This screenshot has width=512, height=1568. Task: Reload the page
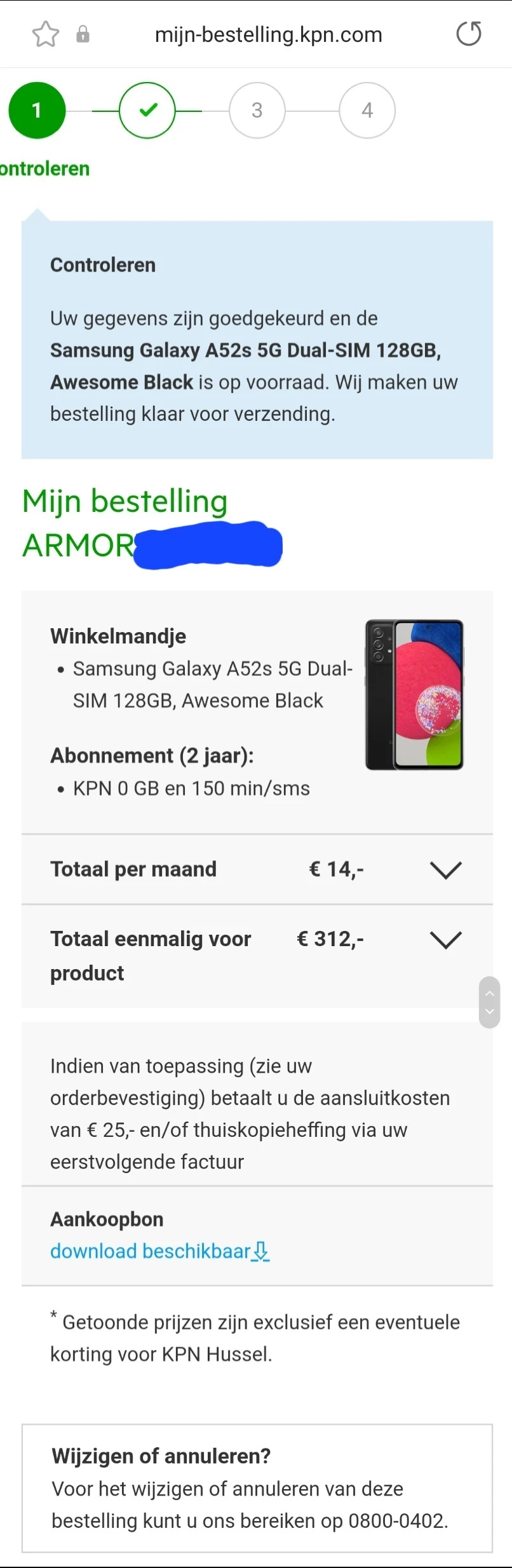coord(469,34)
